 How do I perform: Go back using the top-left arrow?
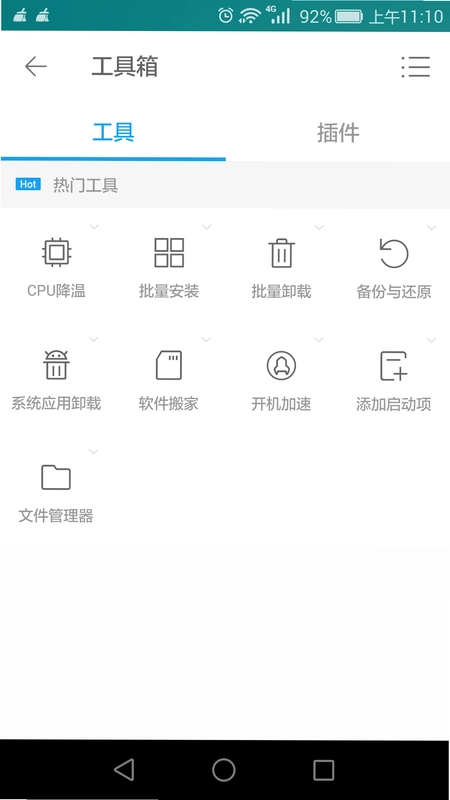point(36,67)
